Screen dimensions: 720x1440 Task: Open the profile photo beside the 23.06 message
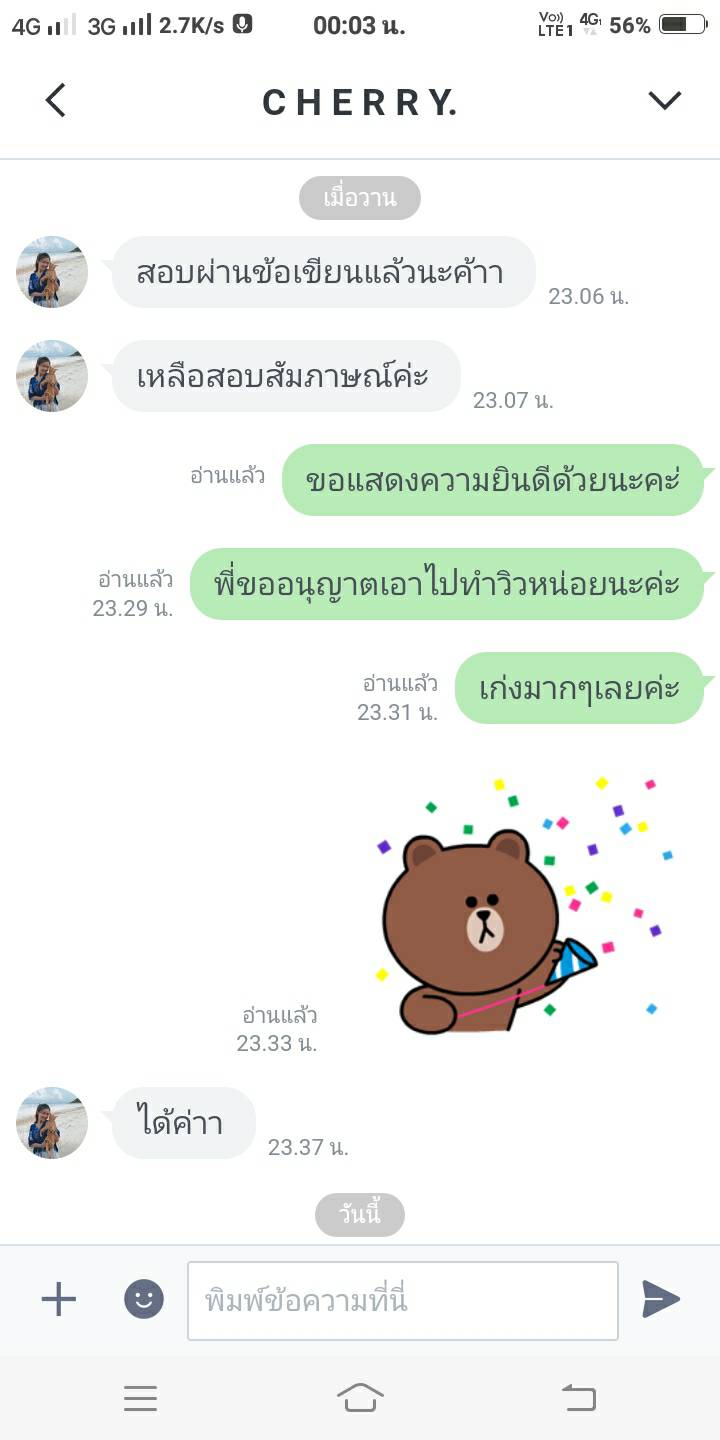pyautogui.click(x=52, y=272)
